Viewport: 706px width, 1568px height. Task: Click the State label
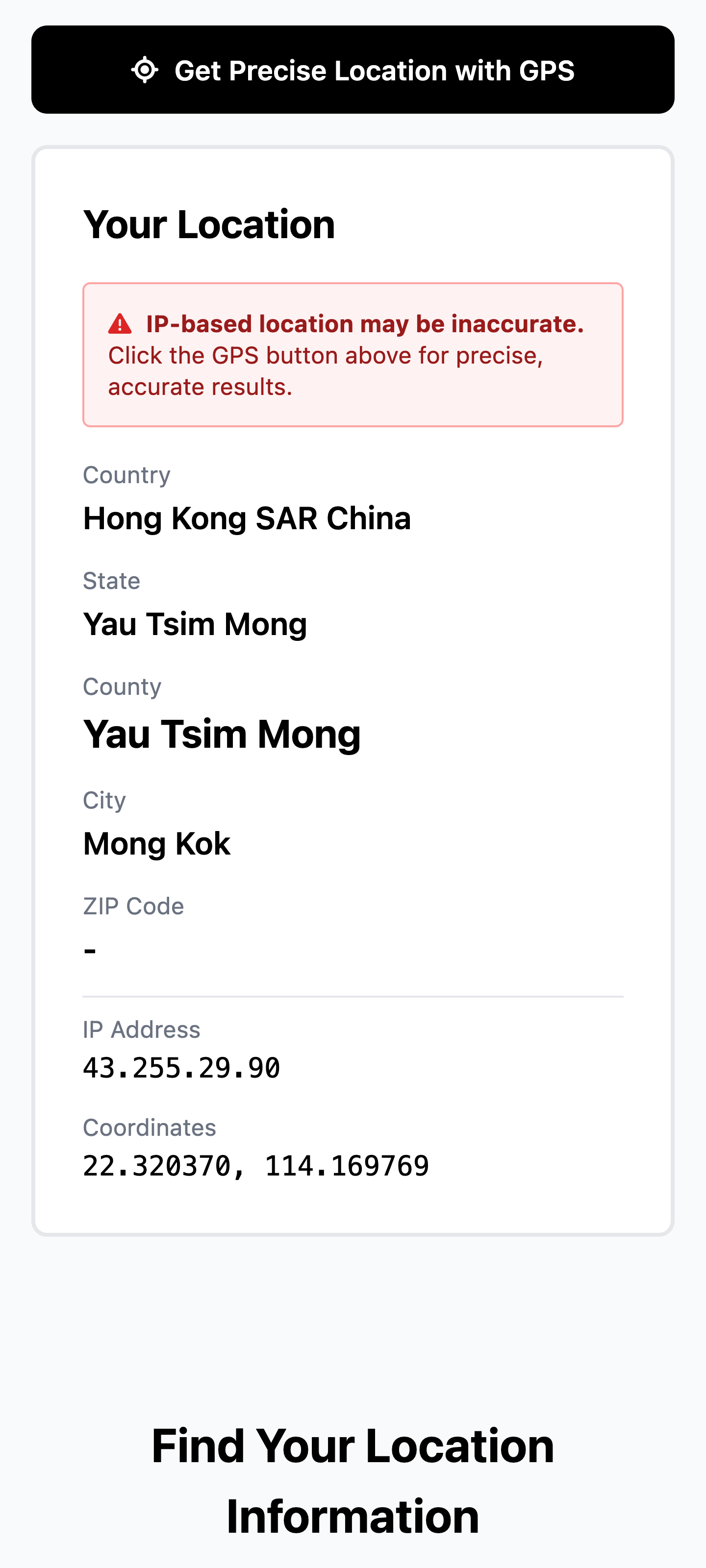click(111, 581)
